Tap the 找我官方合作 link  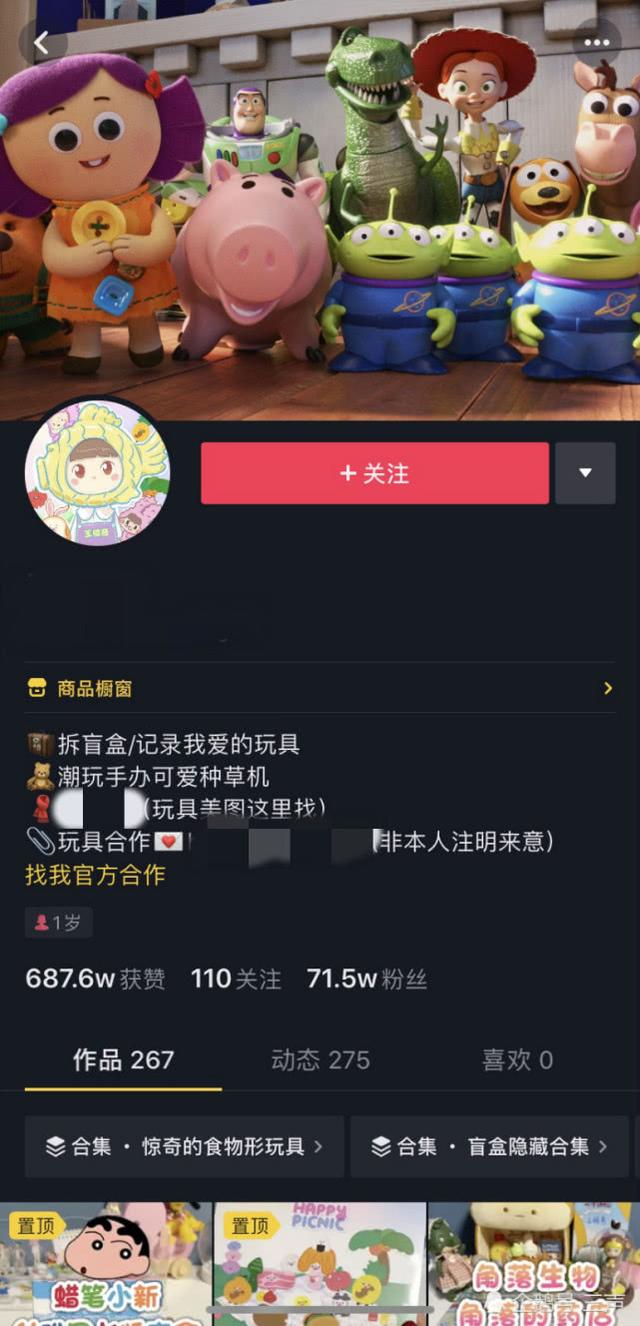coord(95,875)
